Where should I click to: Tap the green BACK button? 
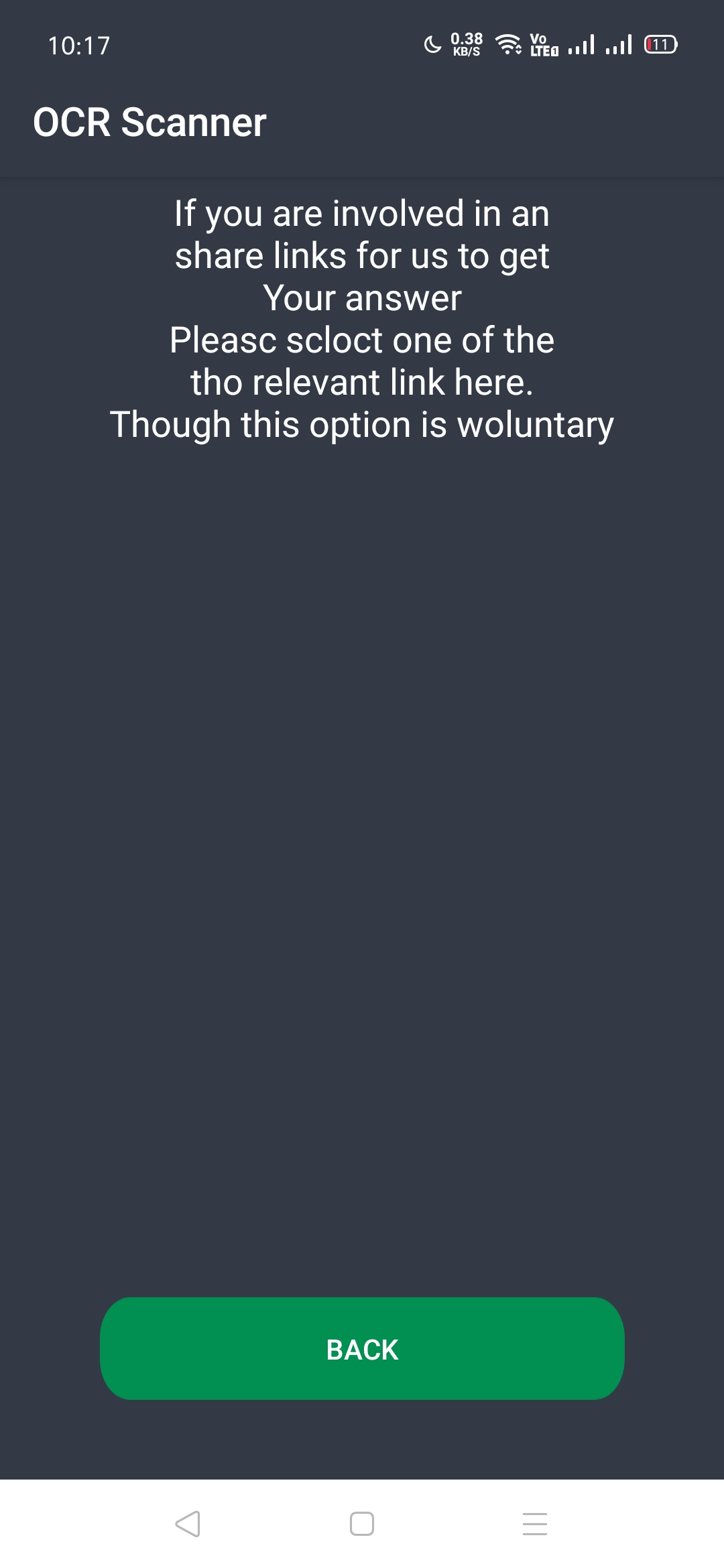click(362, 1349)
